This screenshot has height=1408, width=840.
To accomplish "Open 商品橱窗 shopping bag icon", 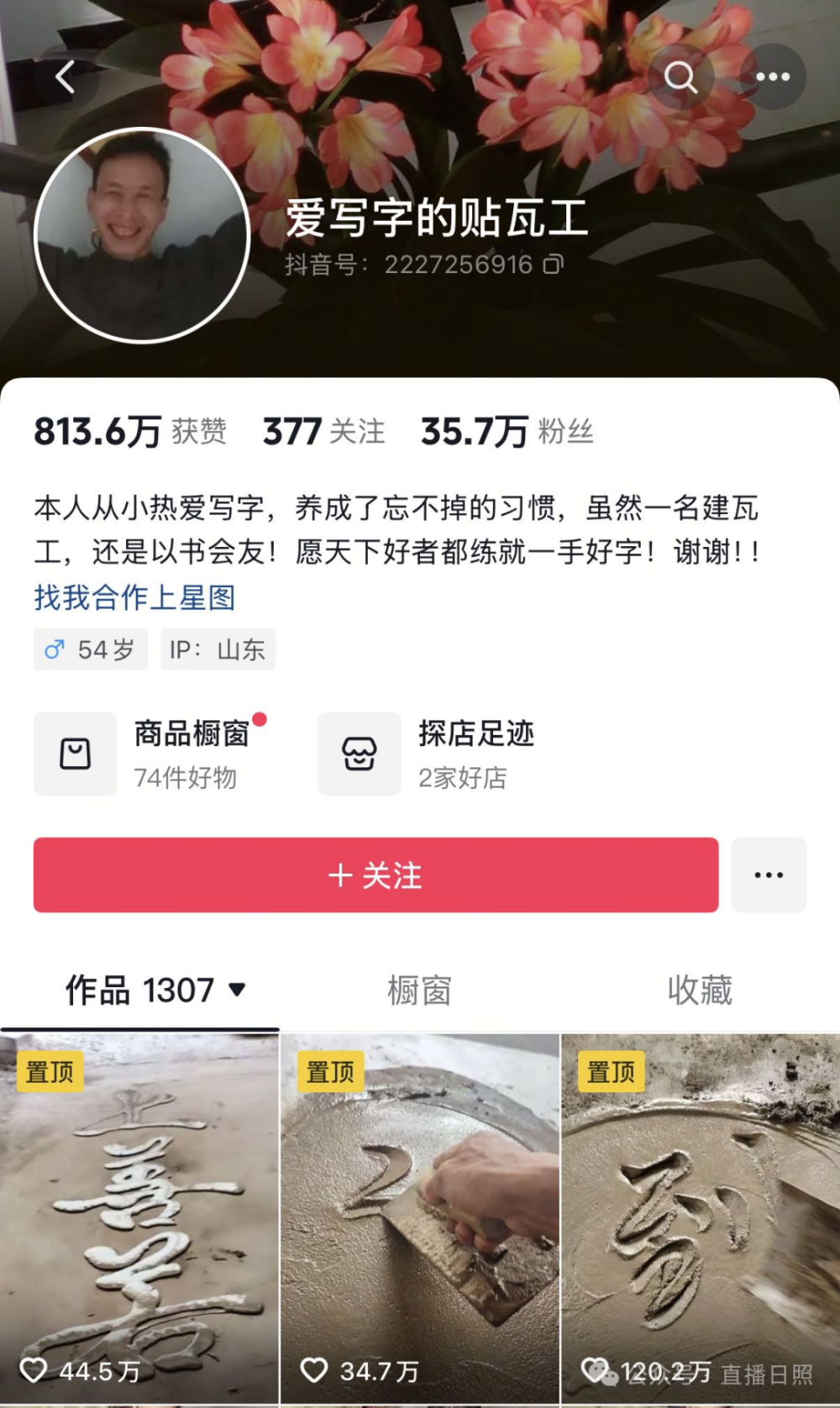I will coord(75,754).
